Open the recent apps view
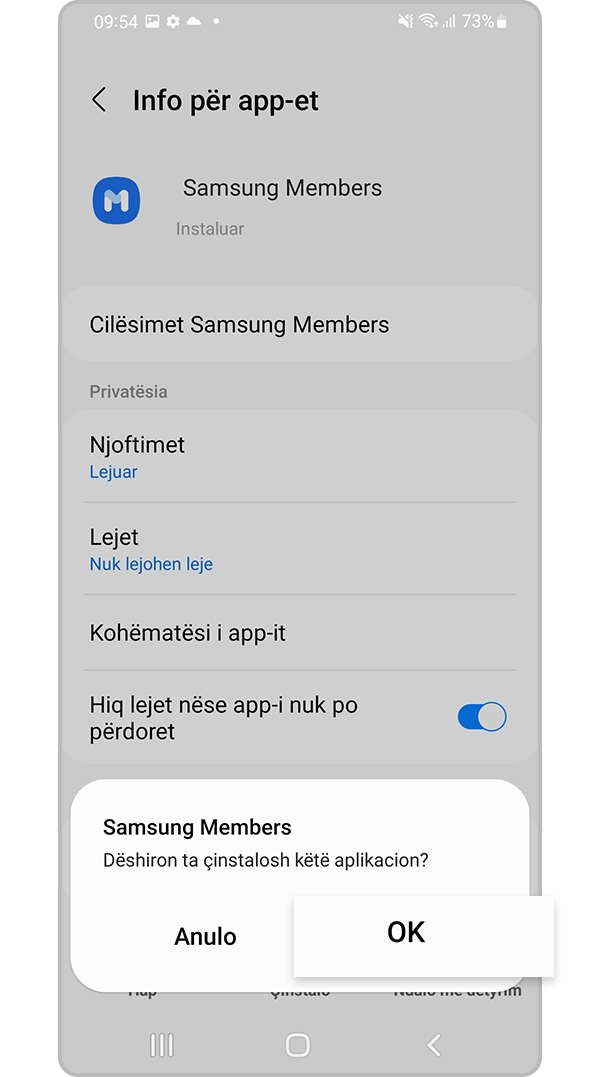Screen dimensions: 600x1077 pos(161,1045)
